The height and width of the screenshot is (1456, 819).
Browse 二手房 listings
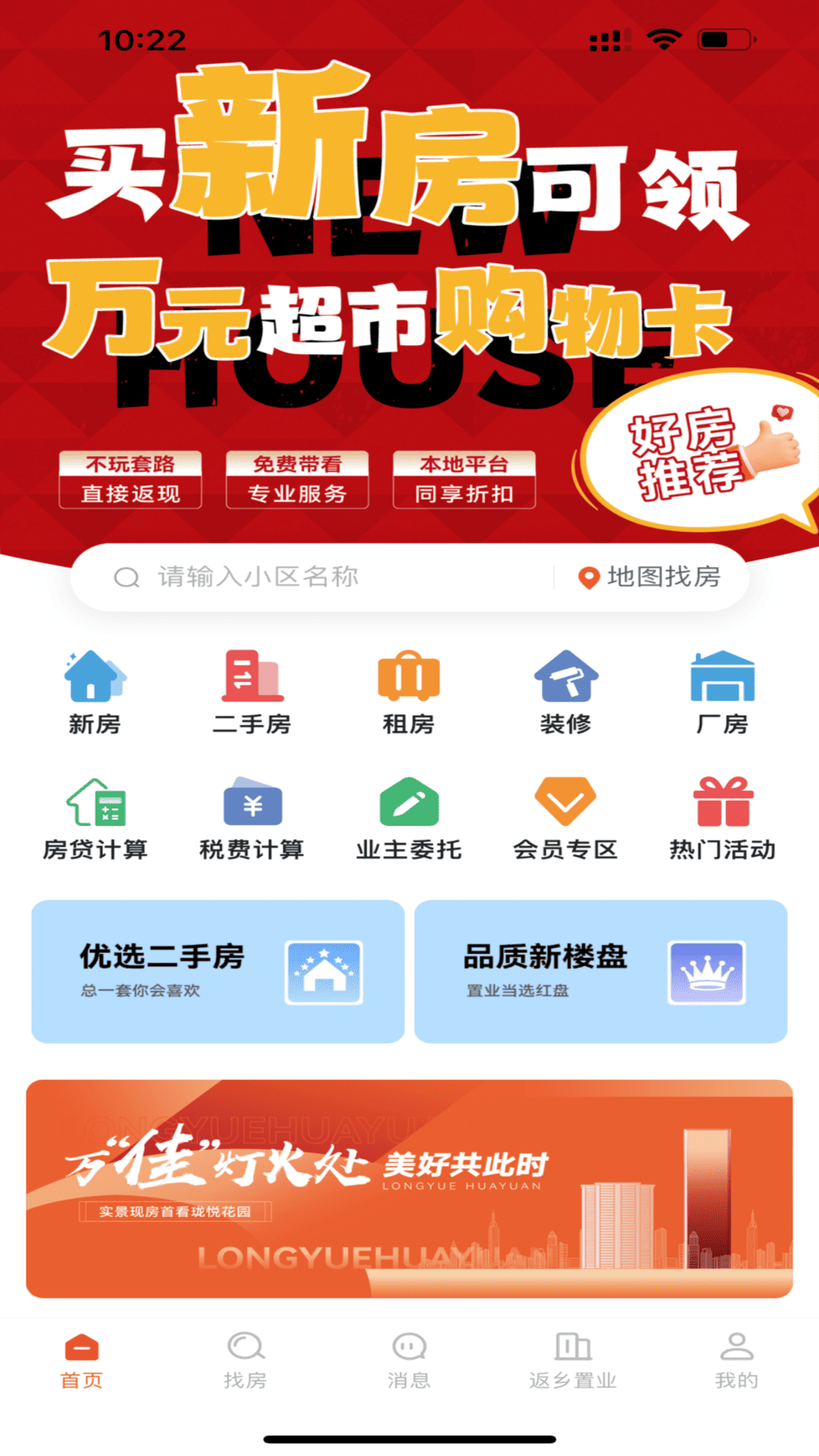coord(252,692)
